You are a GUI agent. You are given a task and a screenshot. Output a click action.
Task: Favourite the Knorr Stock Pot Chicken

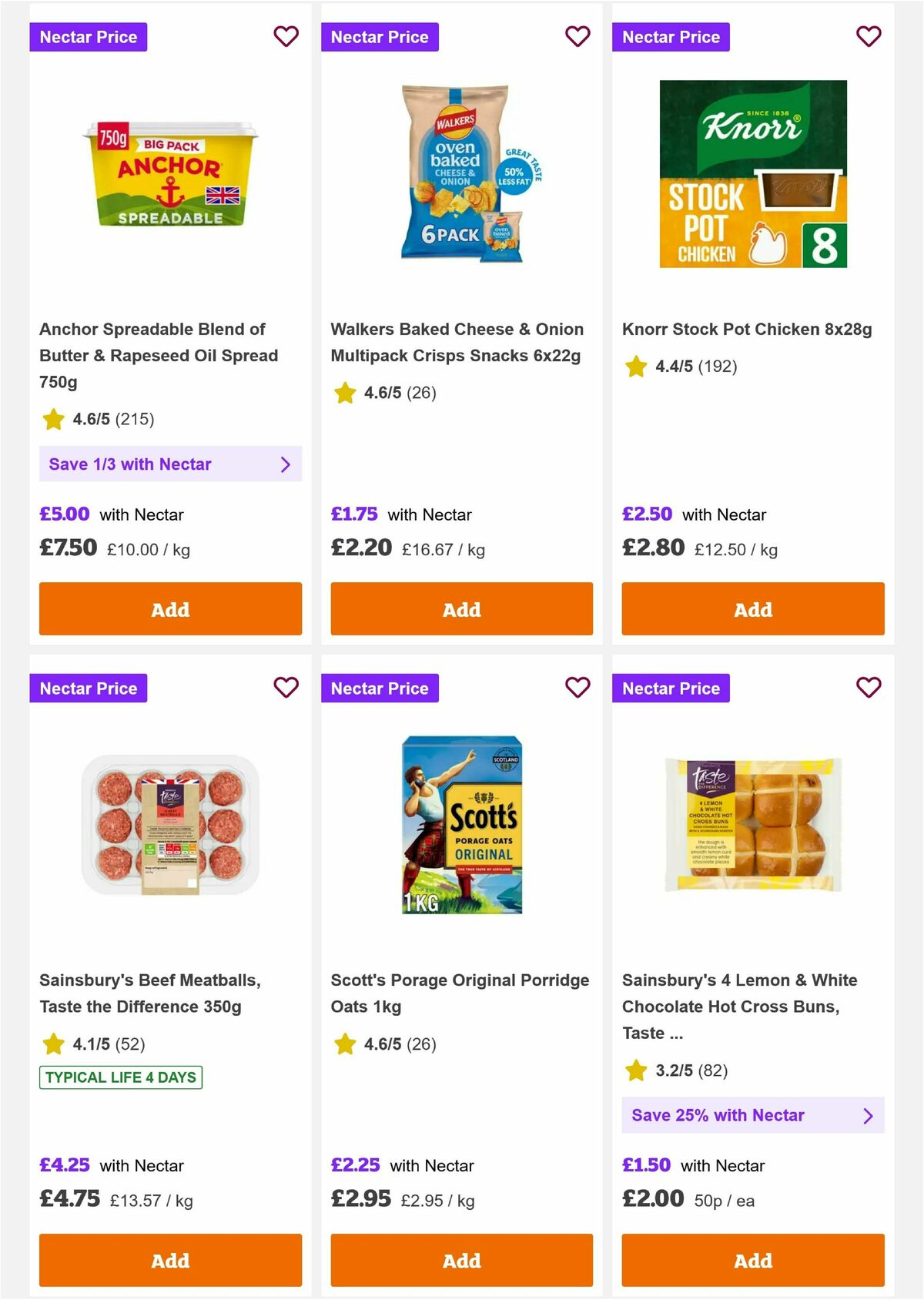tap(868, 36)
